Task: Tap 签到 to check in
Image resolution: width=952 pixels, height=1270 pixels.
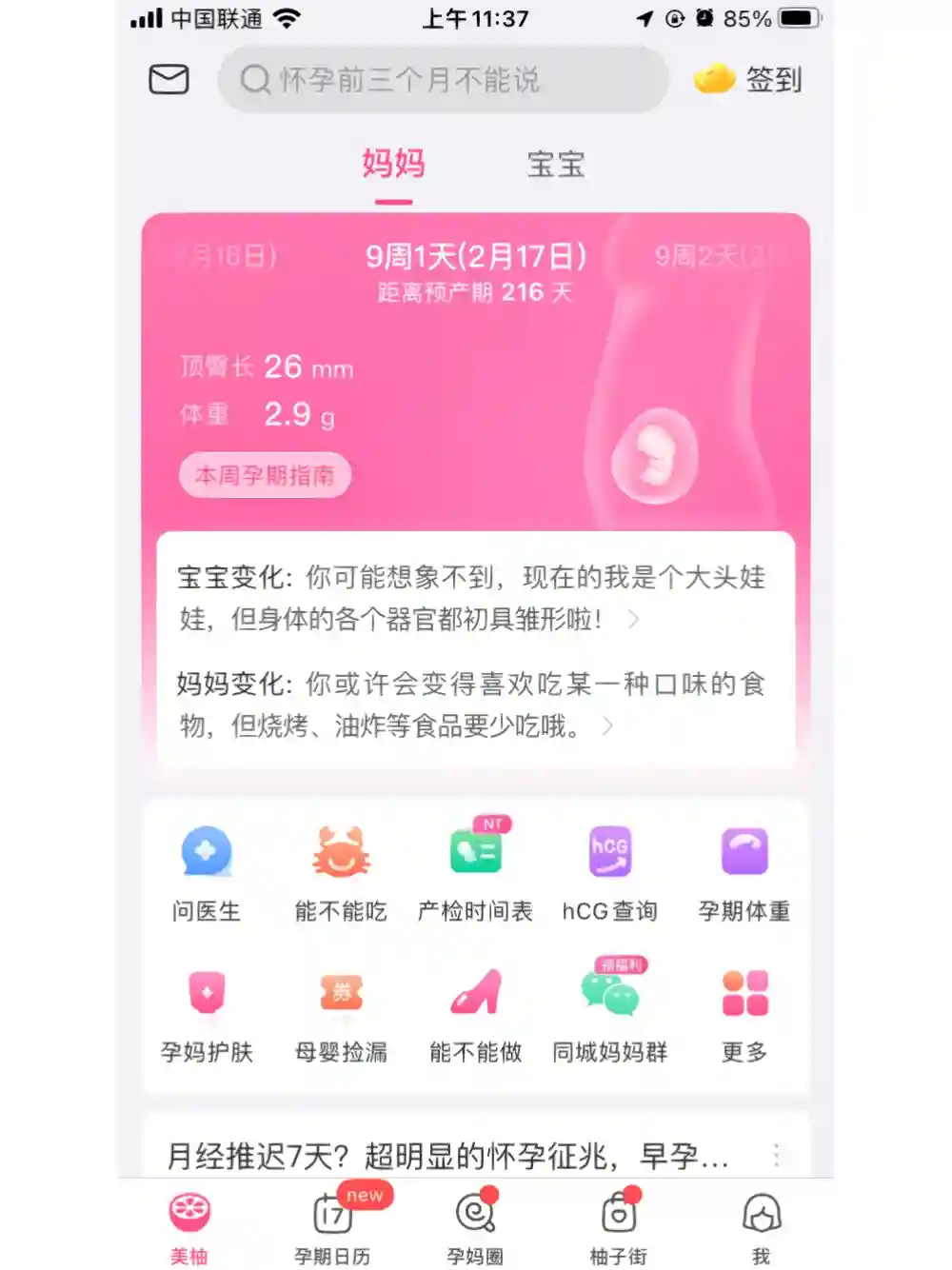Action: click(x=749, y=80)
